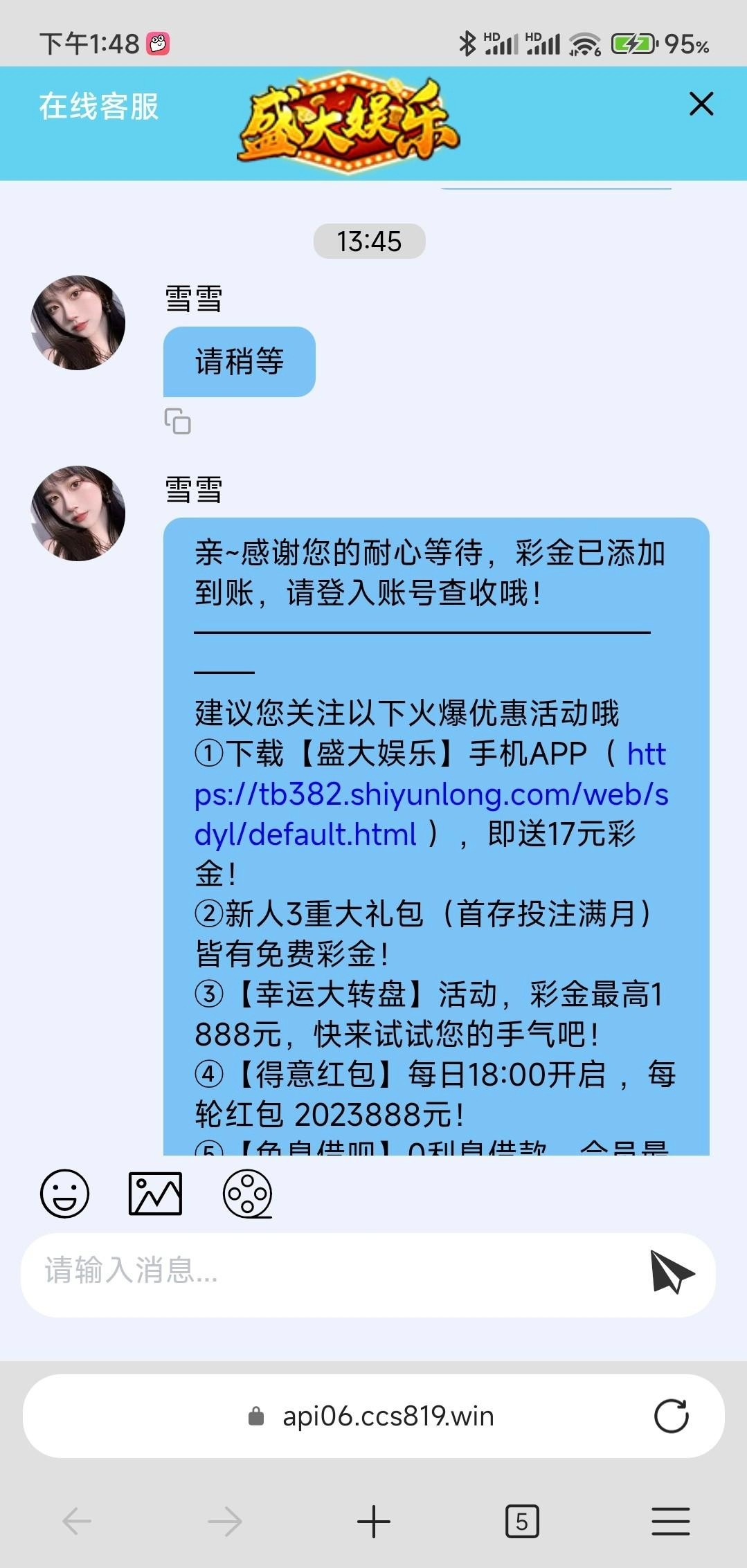The height and width of the screenshot is (1568, 747).
Task: Copy the 请稍等 message
Action: 178,421
